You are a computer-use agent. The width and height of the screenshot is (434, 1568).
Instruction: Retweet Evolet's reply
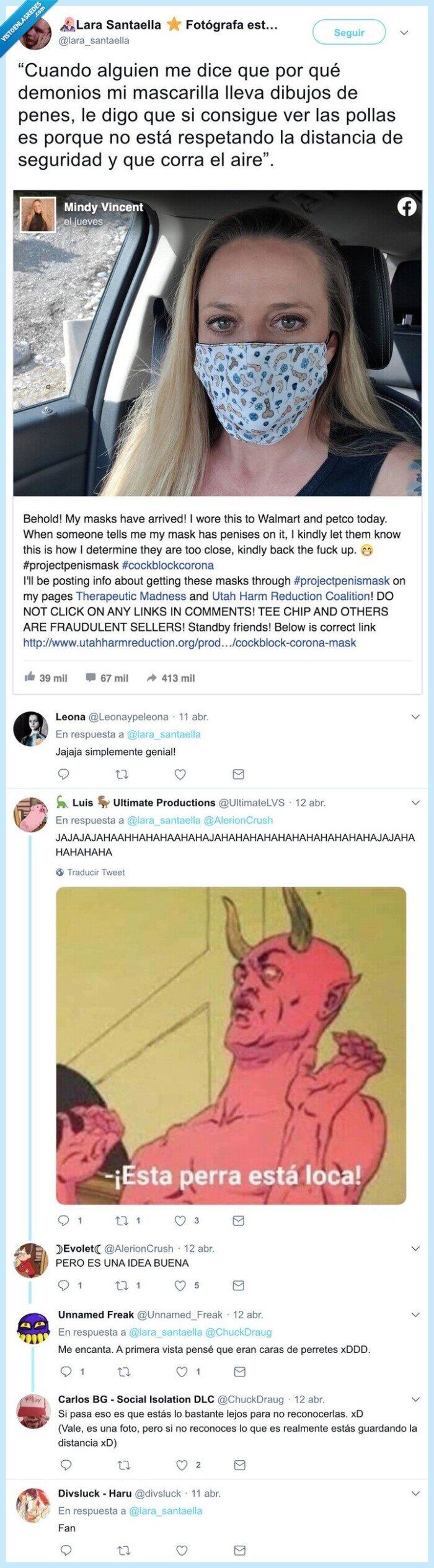click(122, 1285)
